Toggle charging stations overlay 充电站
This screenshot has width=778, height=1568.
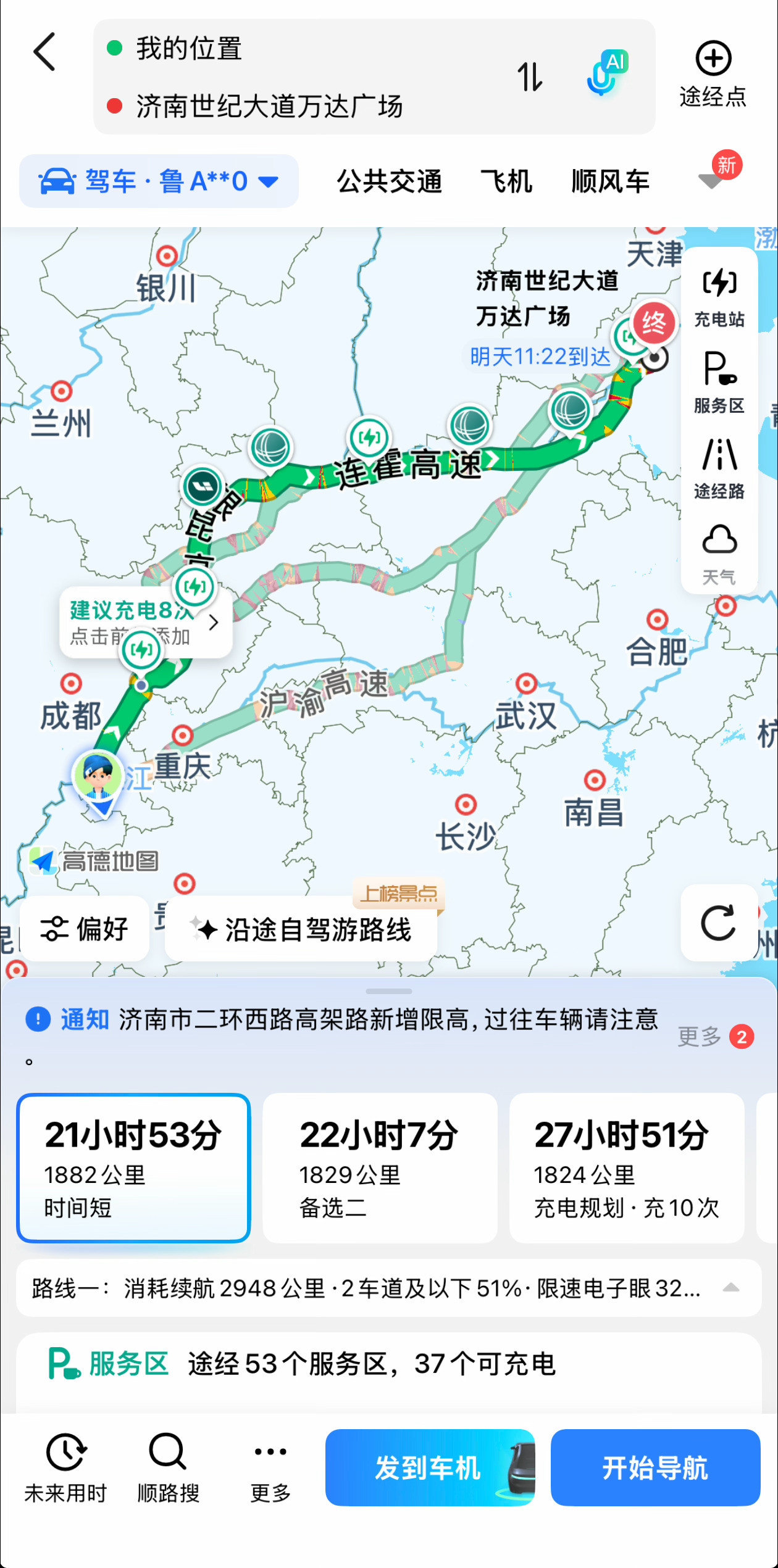pos(718,296)
